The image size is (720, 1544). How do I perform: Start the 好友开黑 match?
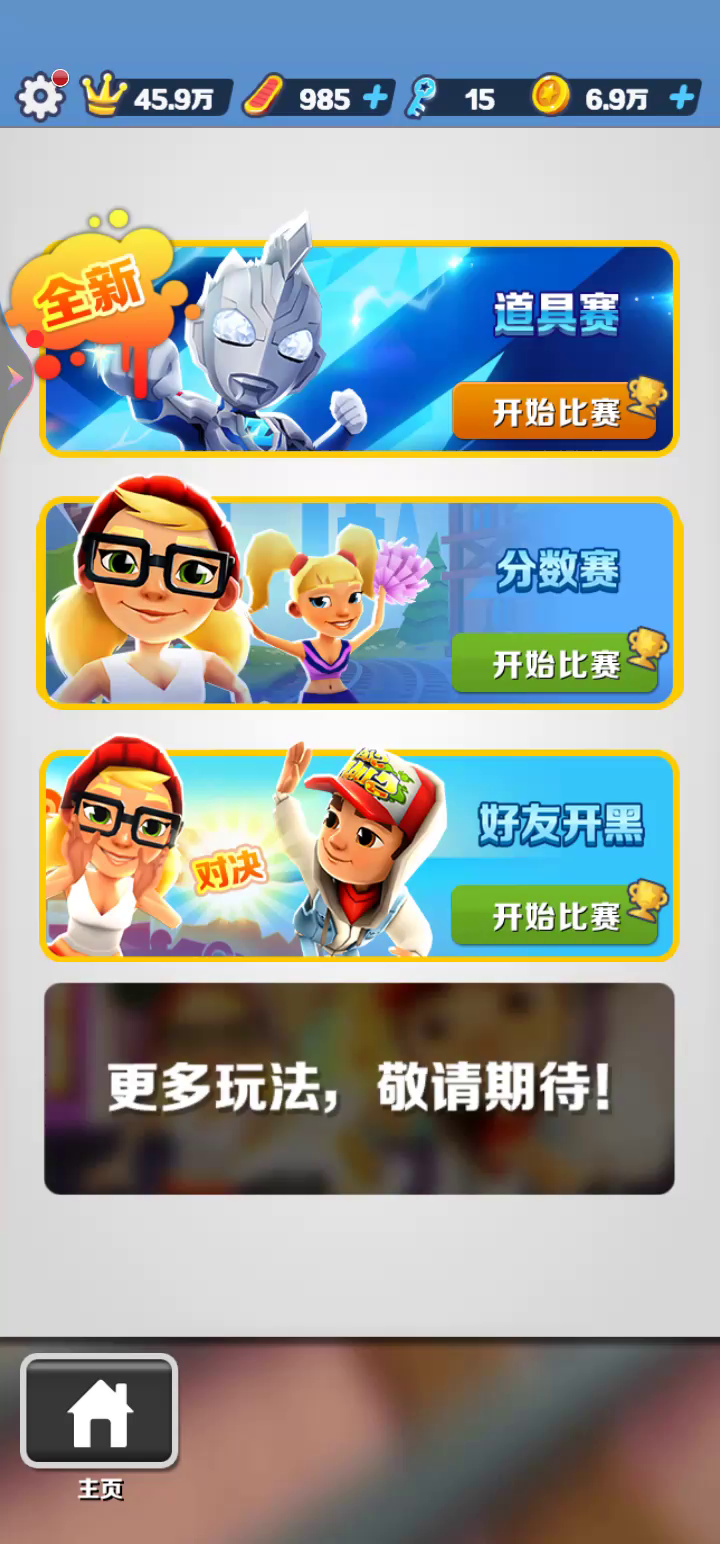(555, 915)
